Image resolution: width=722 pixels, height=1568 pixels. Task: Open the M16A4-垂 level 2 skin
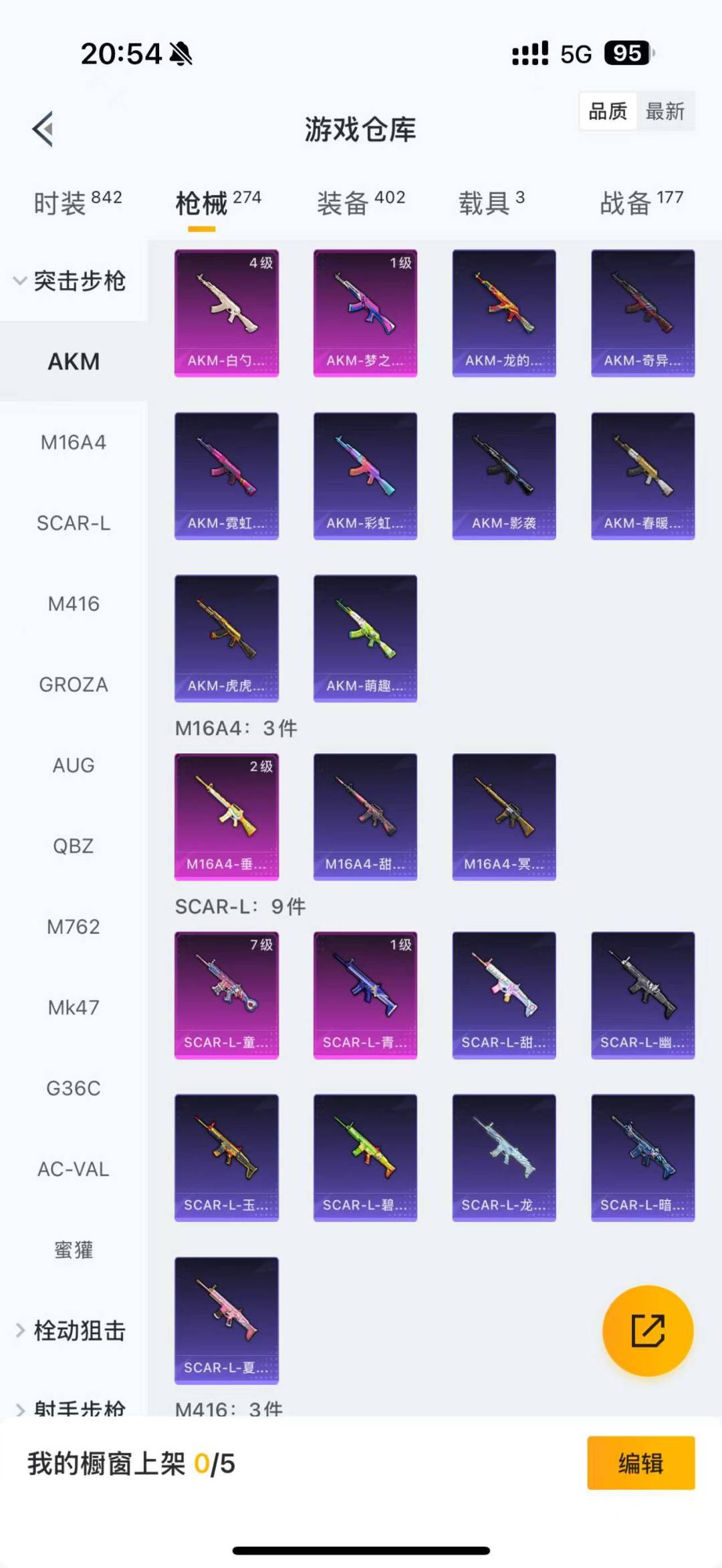point(227,816)
